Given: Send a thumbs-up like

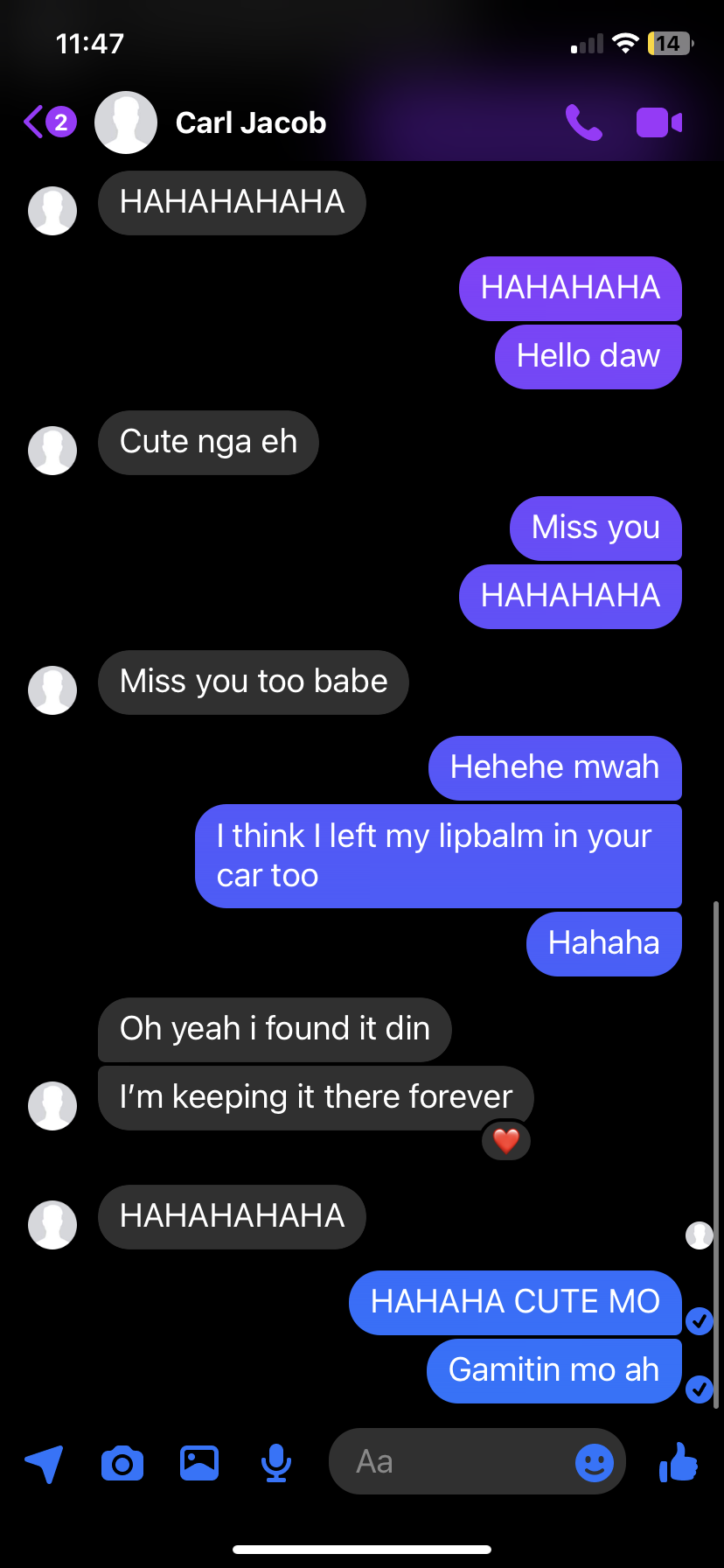Looking at the screenshot, I should tap(679, 1462).
